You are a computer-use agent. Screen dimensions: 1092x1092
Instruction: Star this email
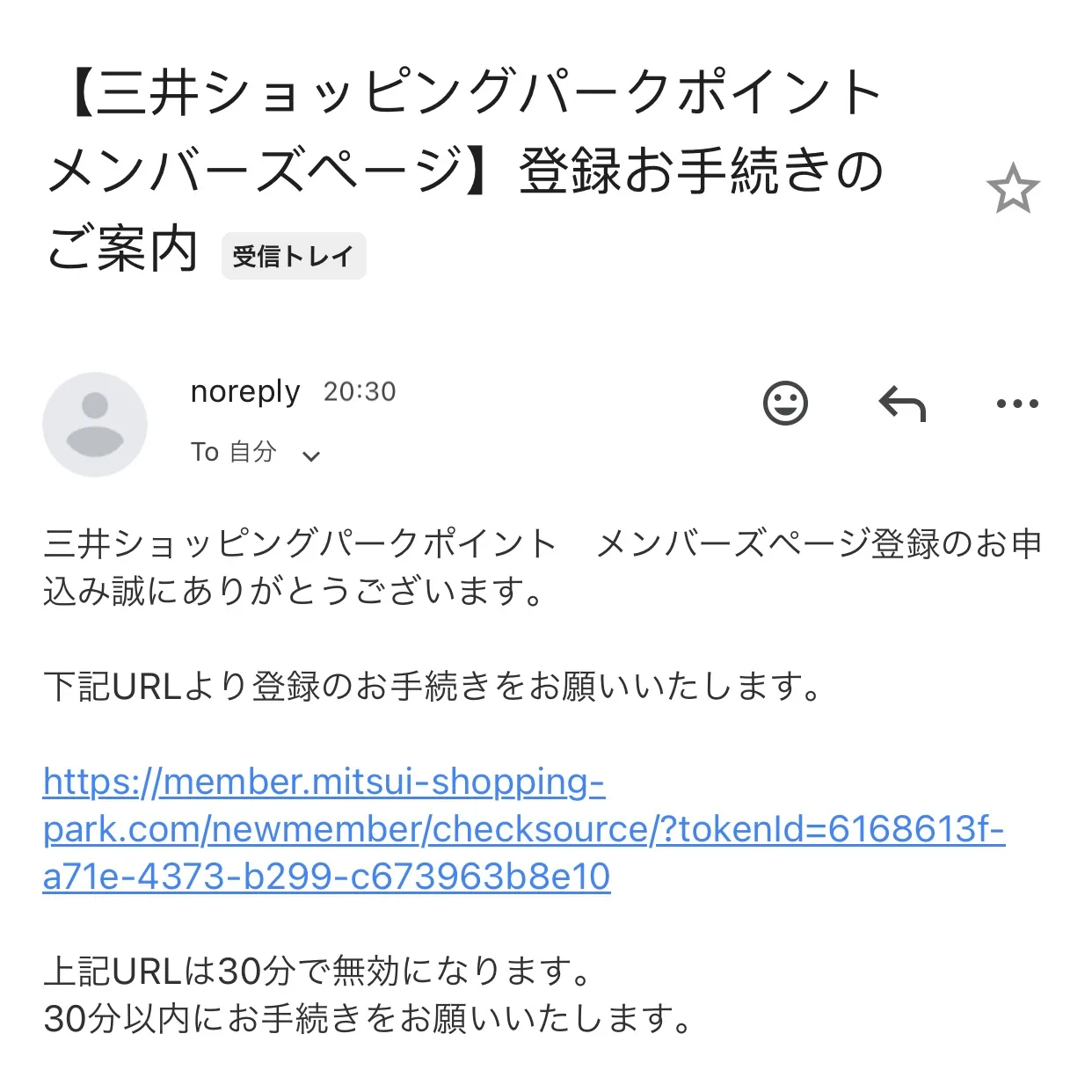point(1012,188)
